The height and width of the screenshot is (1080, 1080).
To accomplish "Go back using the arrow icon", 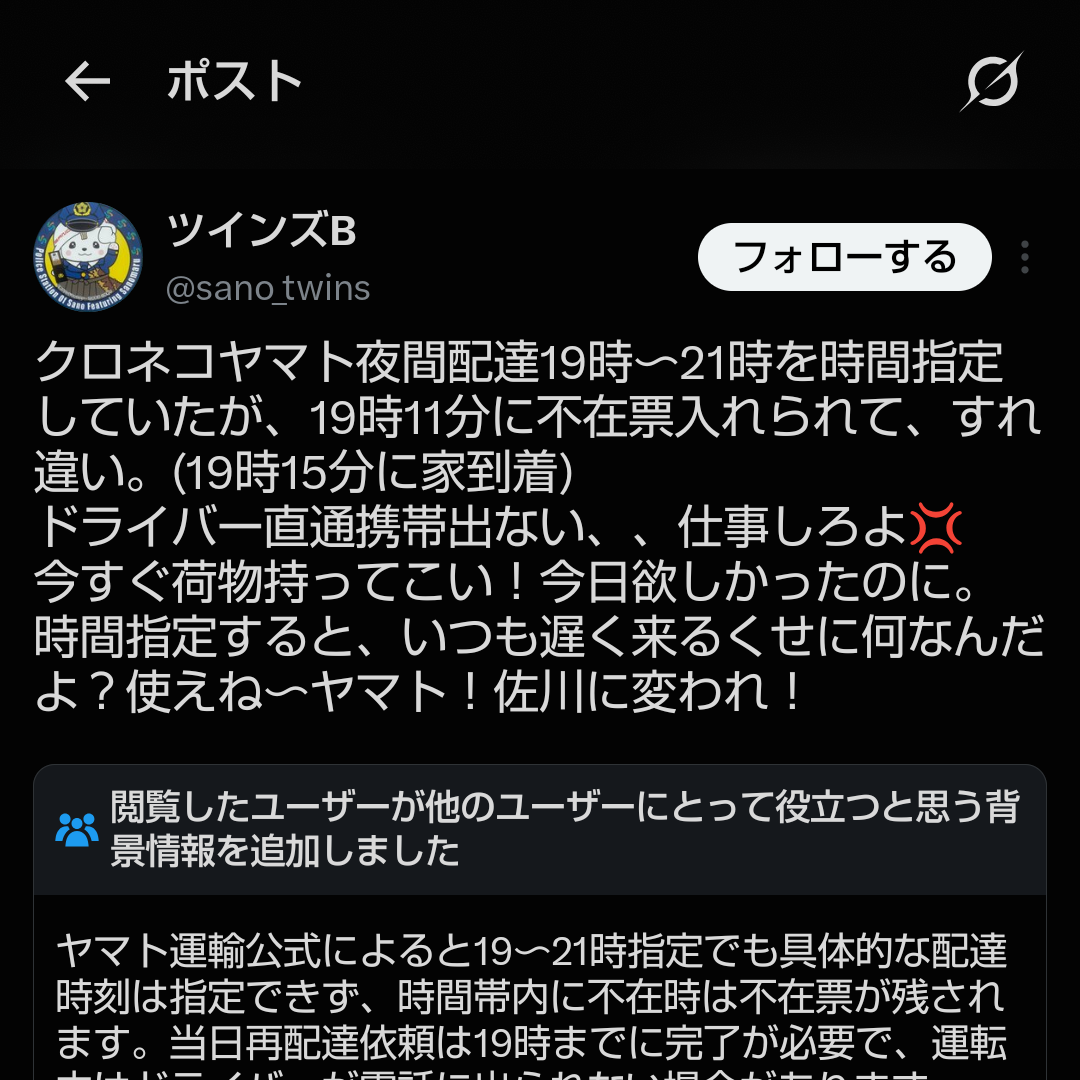I will click(x=87, y=81).
